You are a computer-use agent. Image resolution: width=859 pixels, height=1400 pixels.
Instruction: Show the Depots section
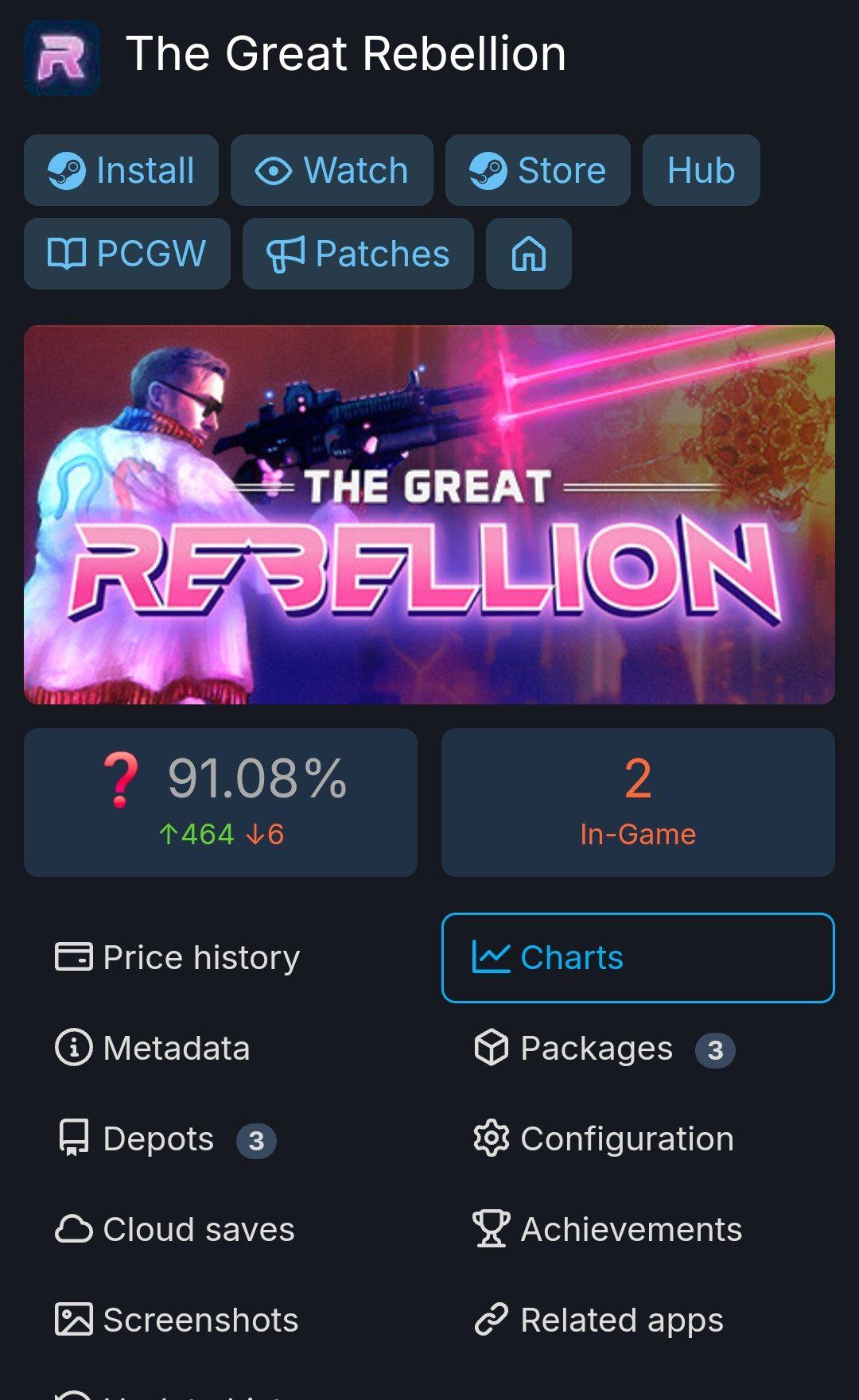220,1138
